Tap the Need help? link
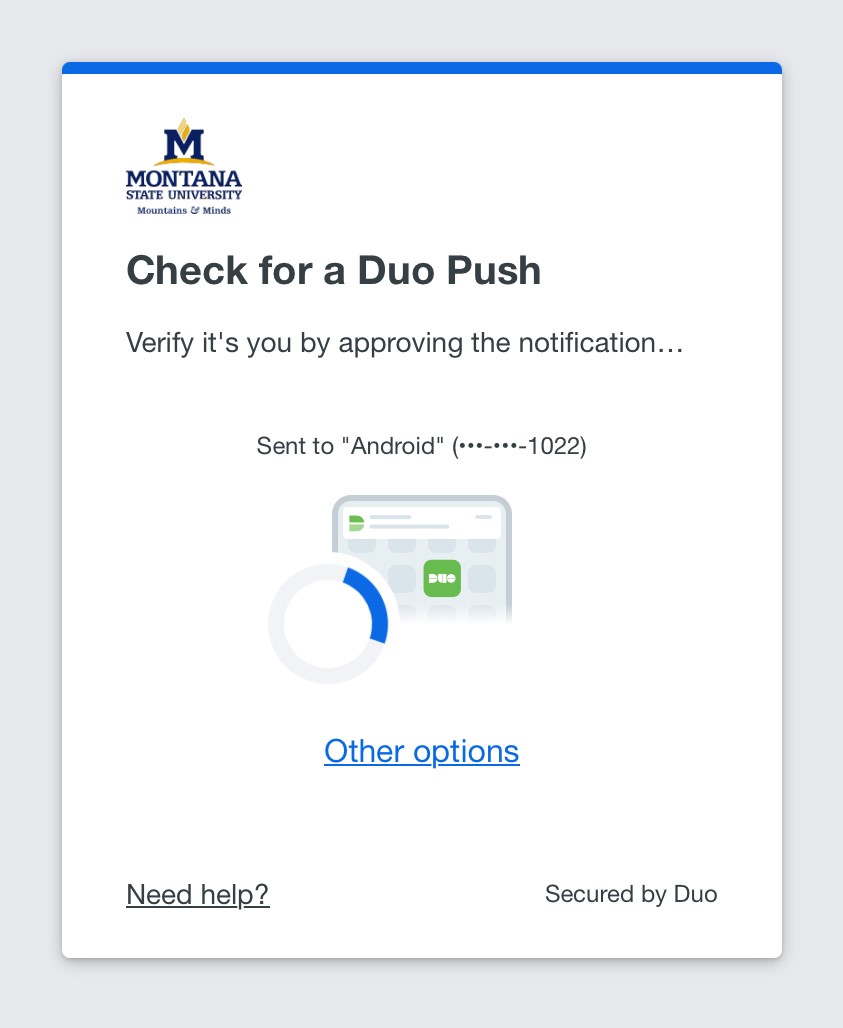Screen dimensions: 843x1028 [x=198, y=894]
